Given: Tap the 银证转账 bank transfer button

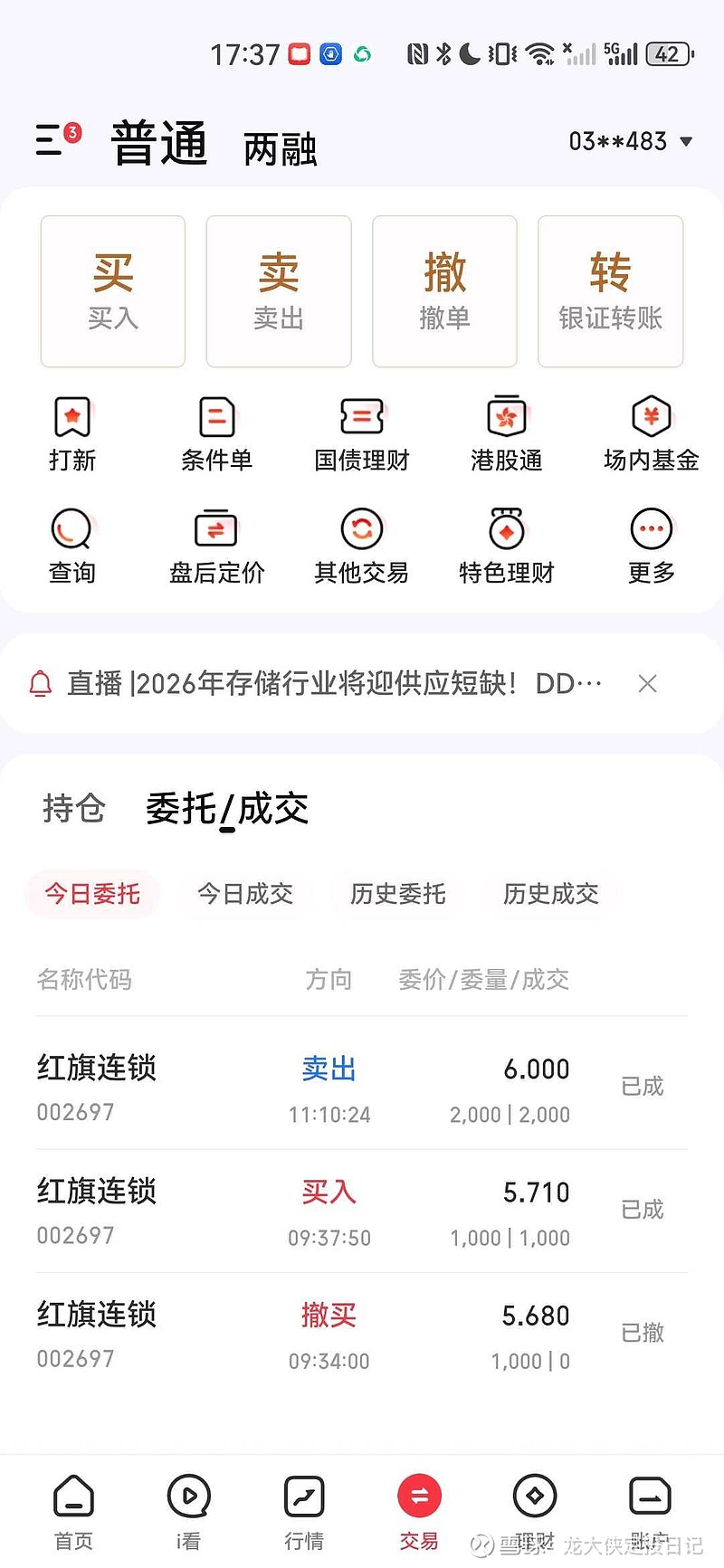Looking at the screenshot, I should click(x=610, y=290).
